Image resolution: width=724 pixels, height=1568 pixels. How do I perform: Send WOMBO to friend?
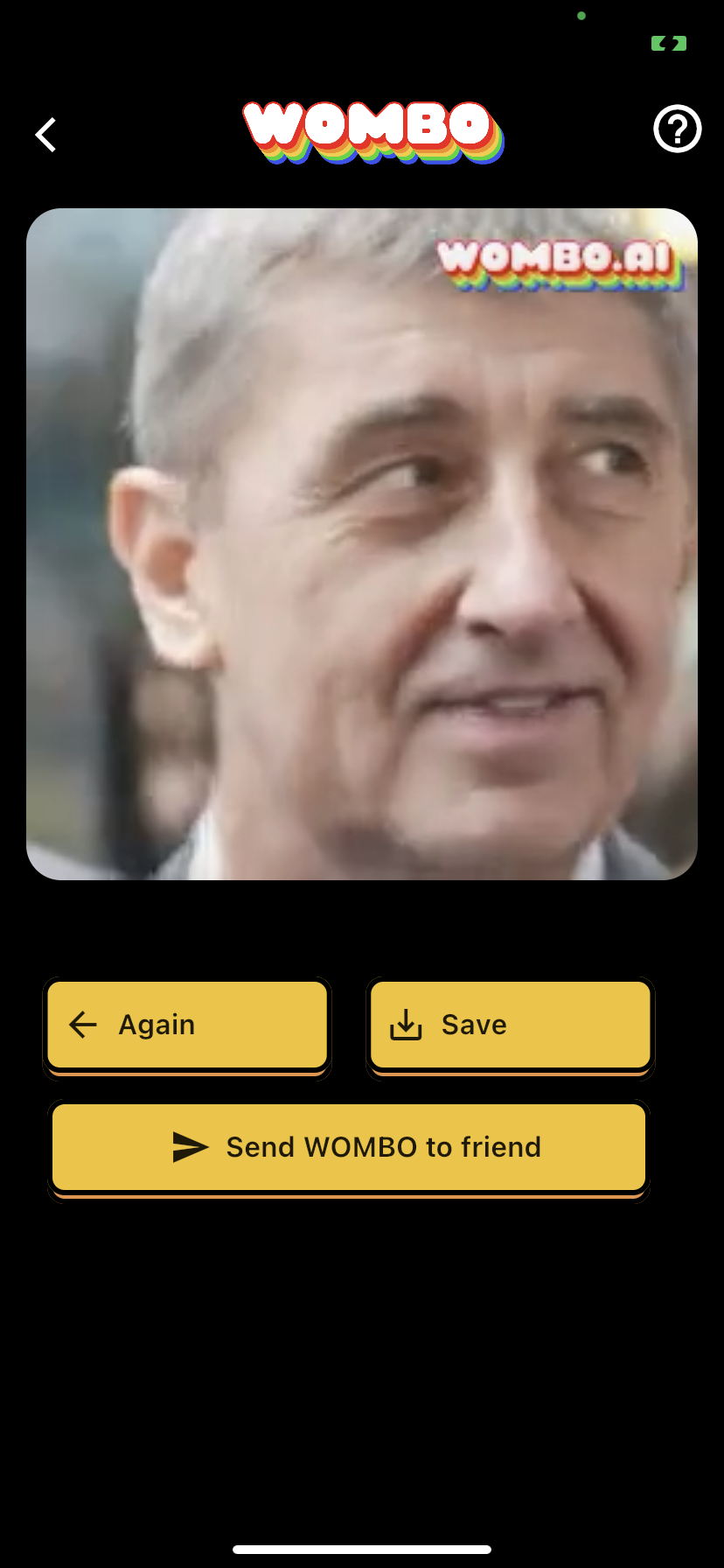[x=349, y=1147]
